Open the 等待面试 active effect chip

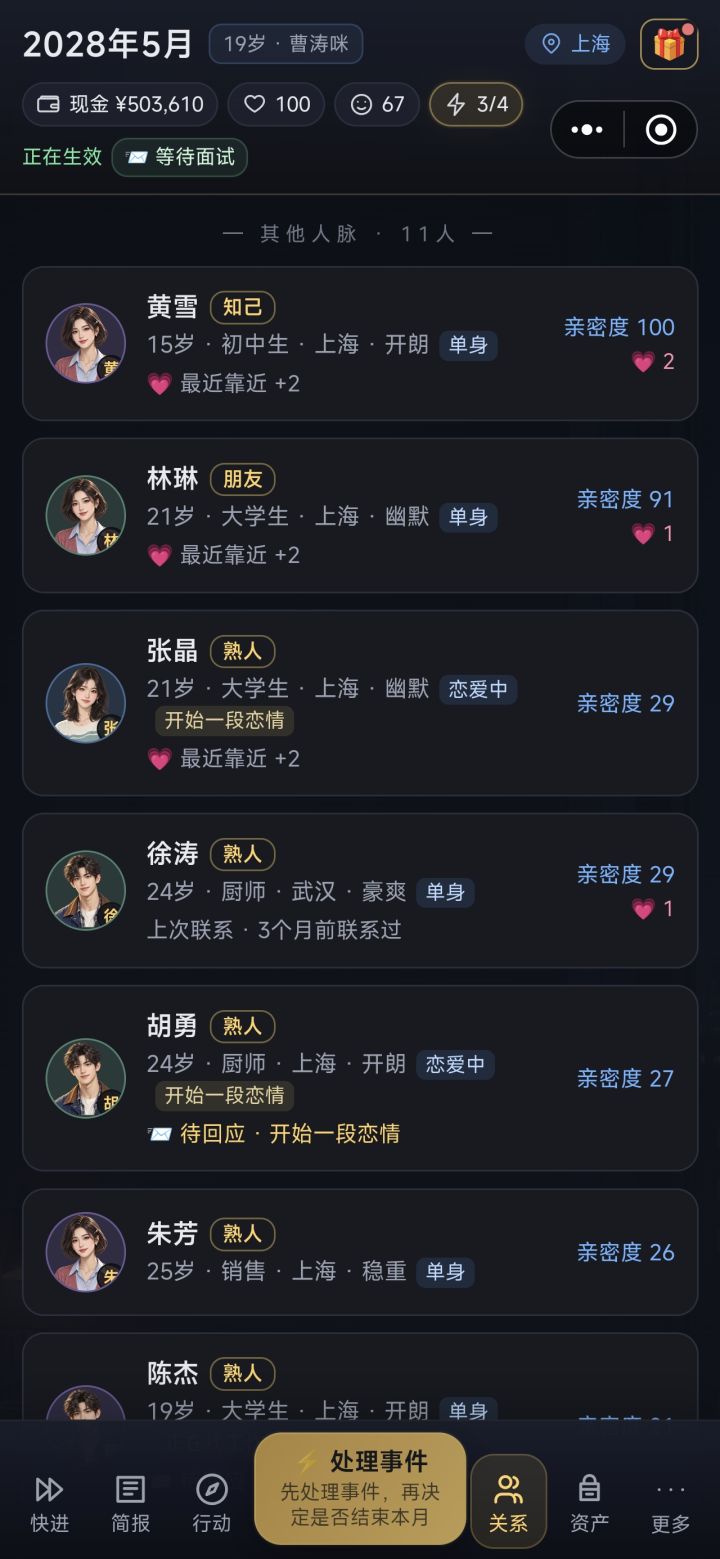click(x=180, y=157)
